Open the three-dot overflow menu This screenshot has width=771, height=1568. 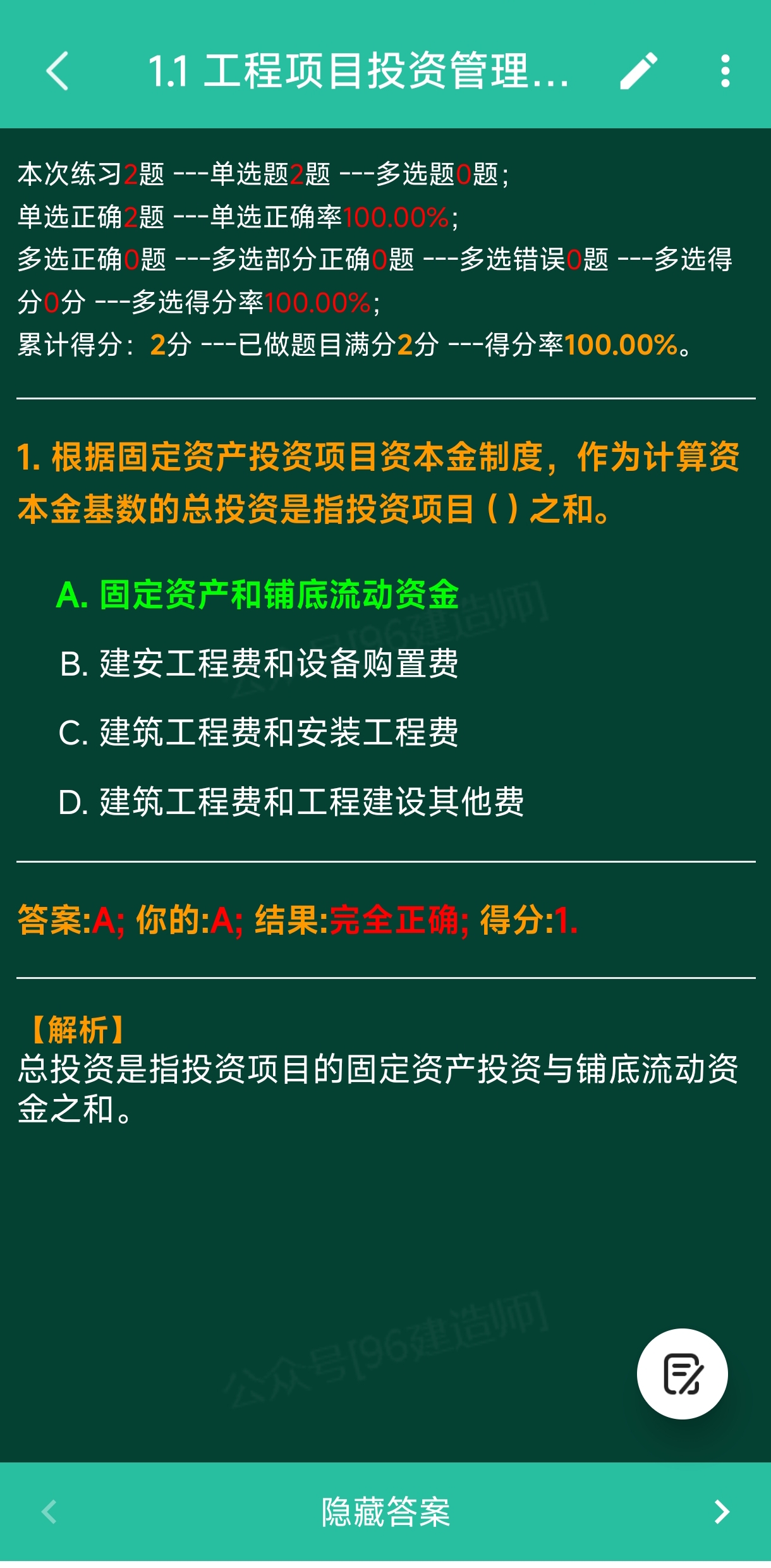[725, 71]
